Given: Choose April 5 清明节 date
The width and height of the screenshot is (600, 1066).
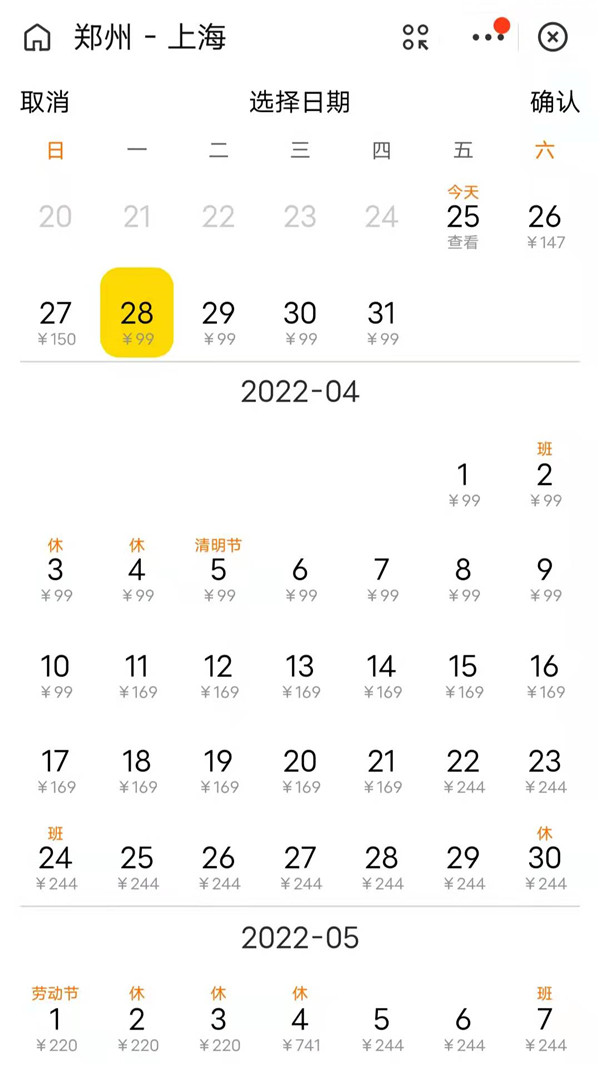Looking at the screenshot, I should [x=218, y=574].
